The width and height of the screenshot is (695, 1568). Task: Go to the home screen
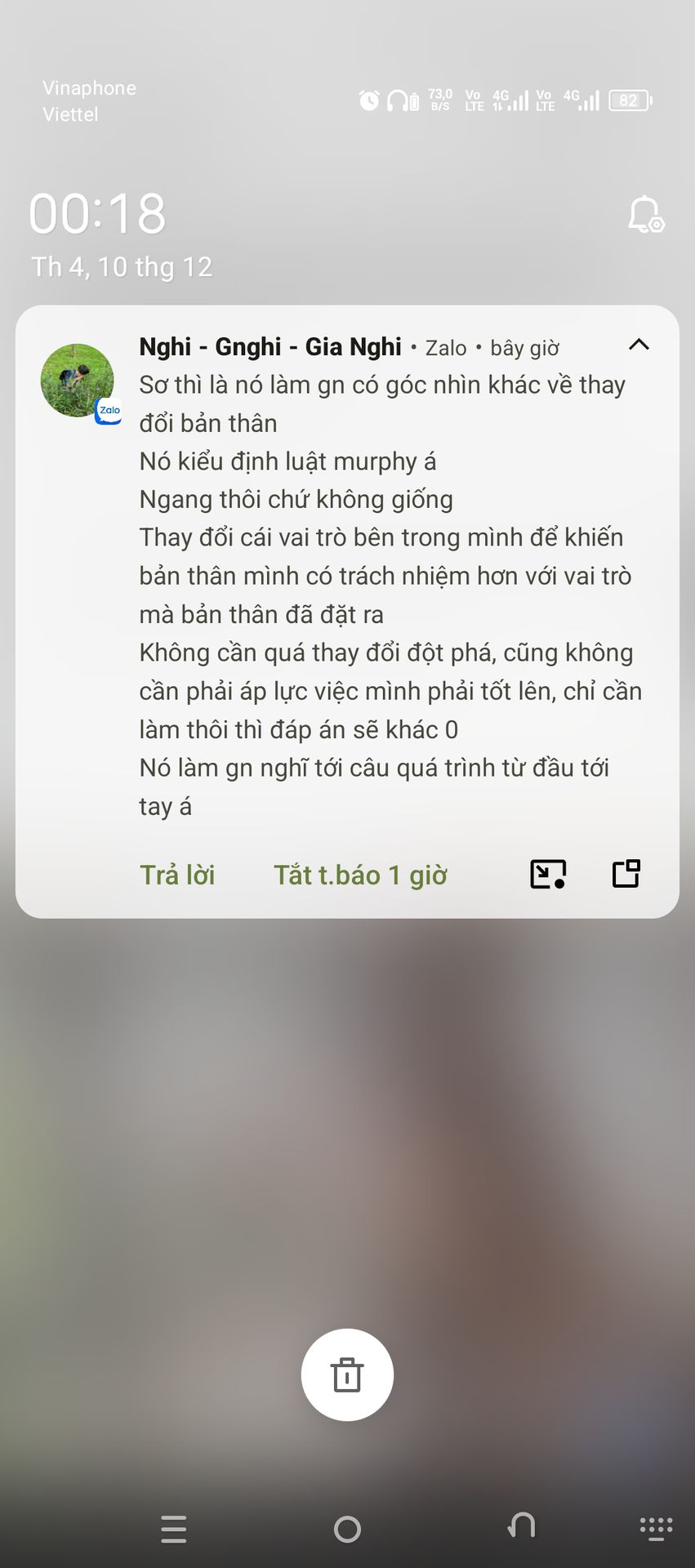[x=347, y=1529]
